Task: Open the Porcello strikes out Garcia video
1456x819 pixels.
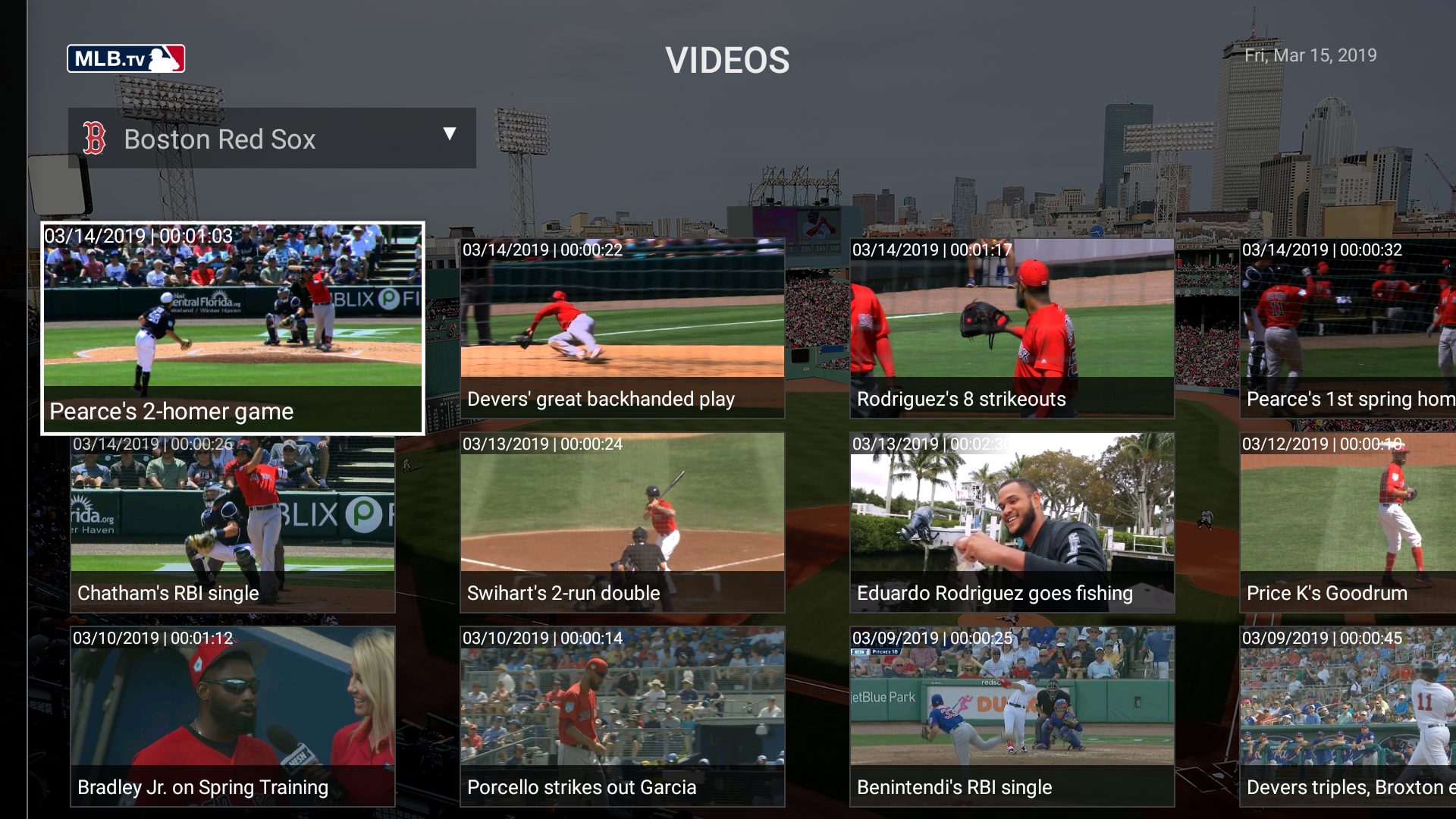Action: point(622,716)
